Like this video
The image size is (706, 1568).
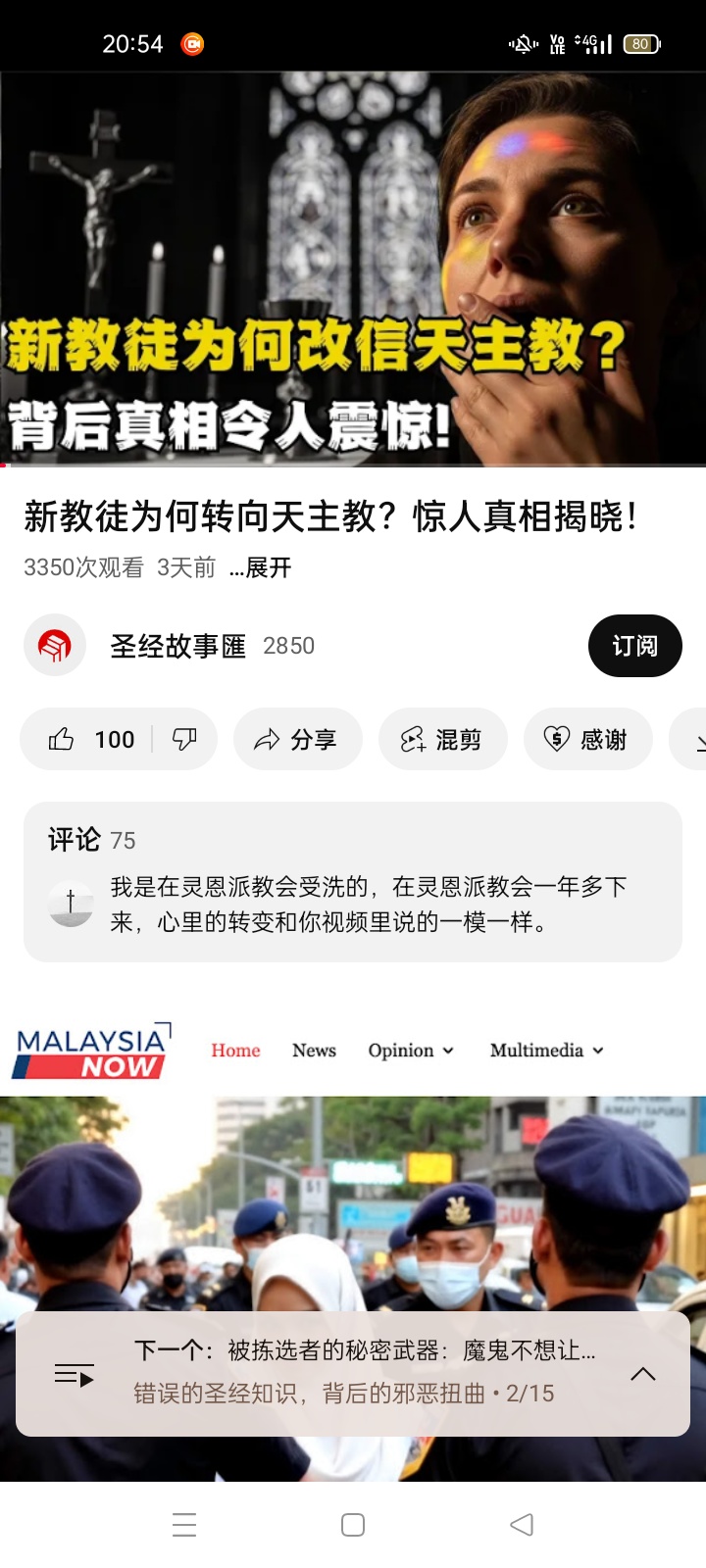tap(90, 740)
